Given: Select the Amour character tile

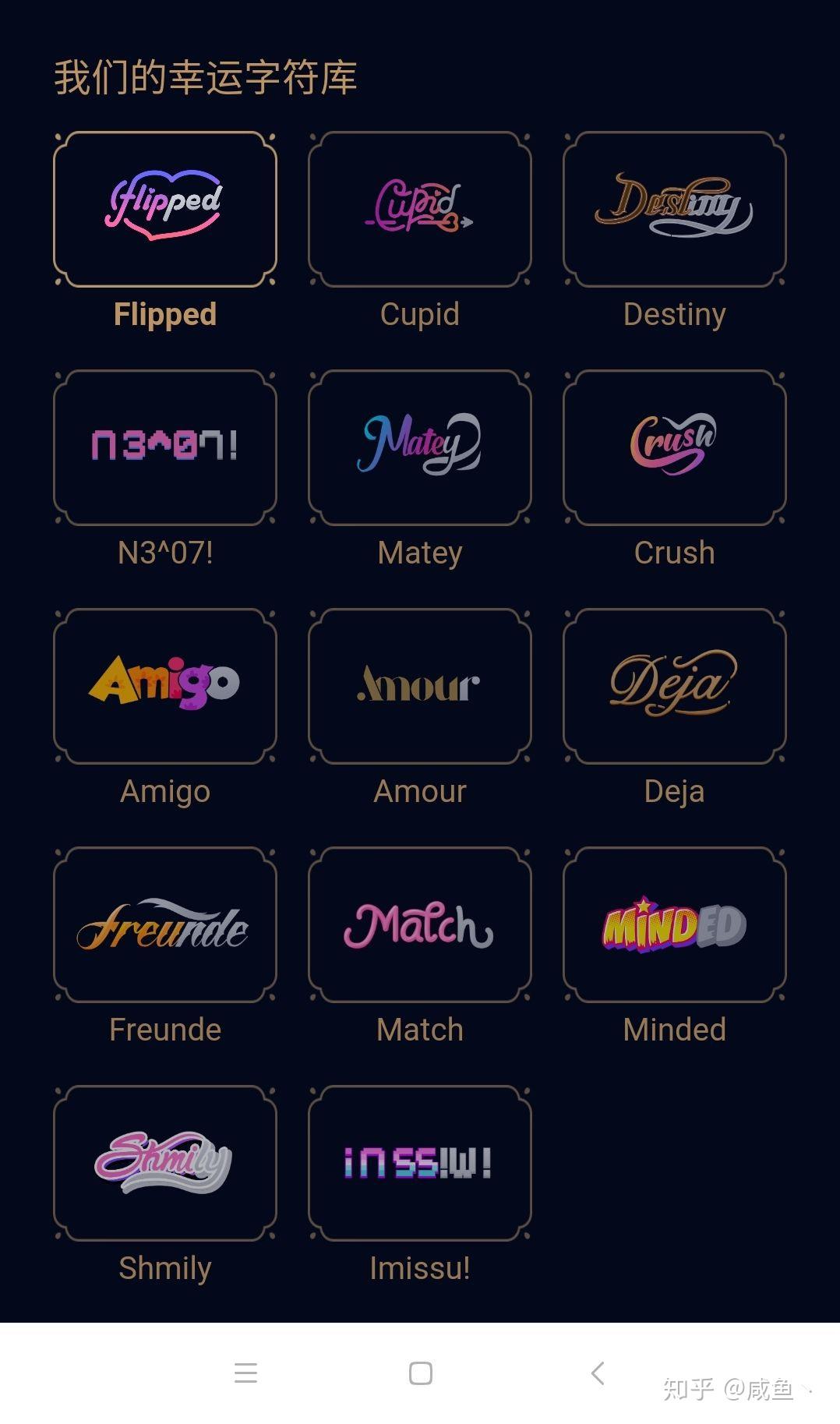Looking at the screenshot, I should tap(420, 686).
